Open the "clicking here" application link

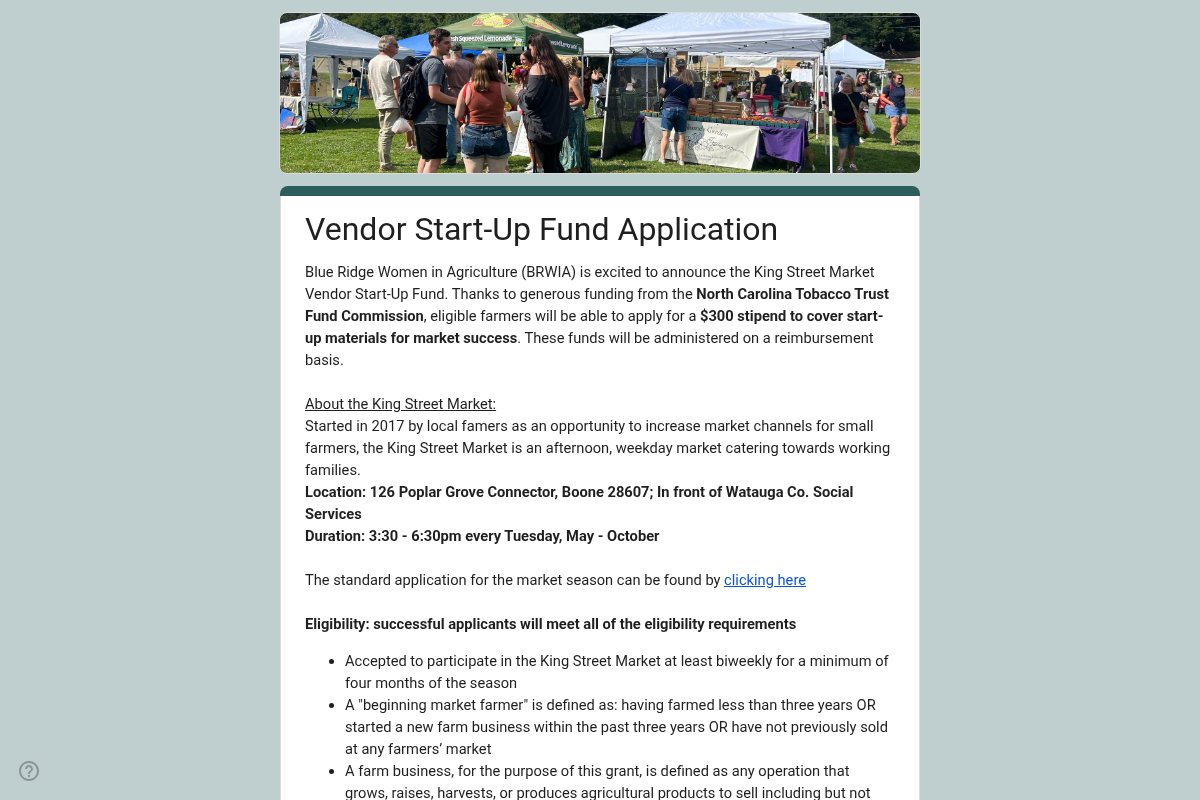[764, 580]
